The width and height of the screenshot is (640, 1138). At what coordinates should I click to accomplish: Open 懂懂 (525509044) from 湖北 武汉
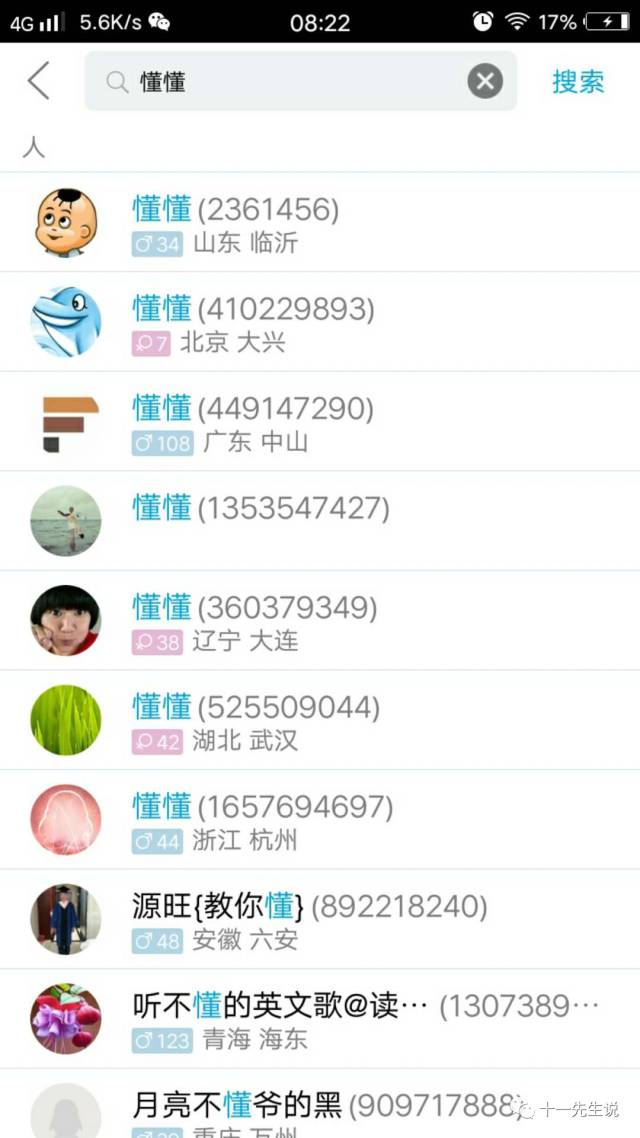pyautogui.click(x=320, y=721)
